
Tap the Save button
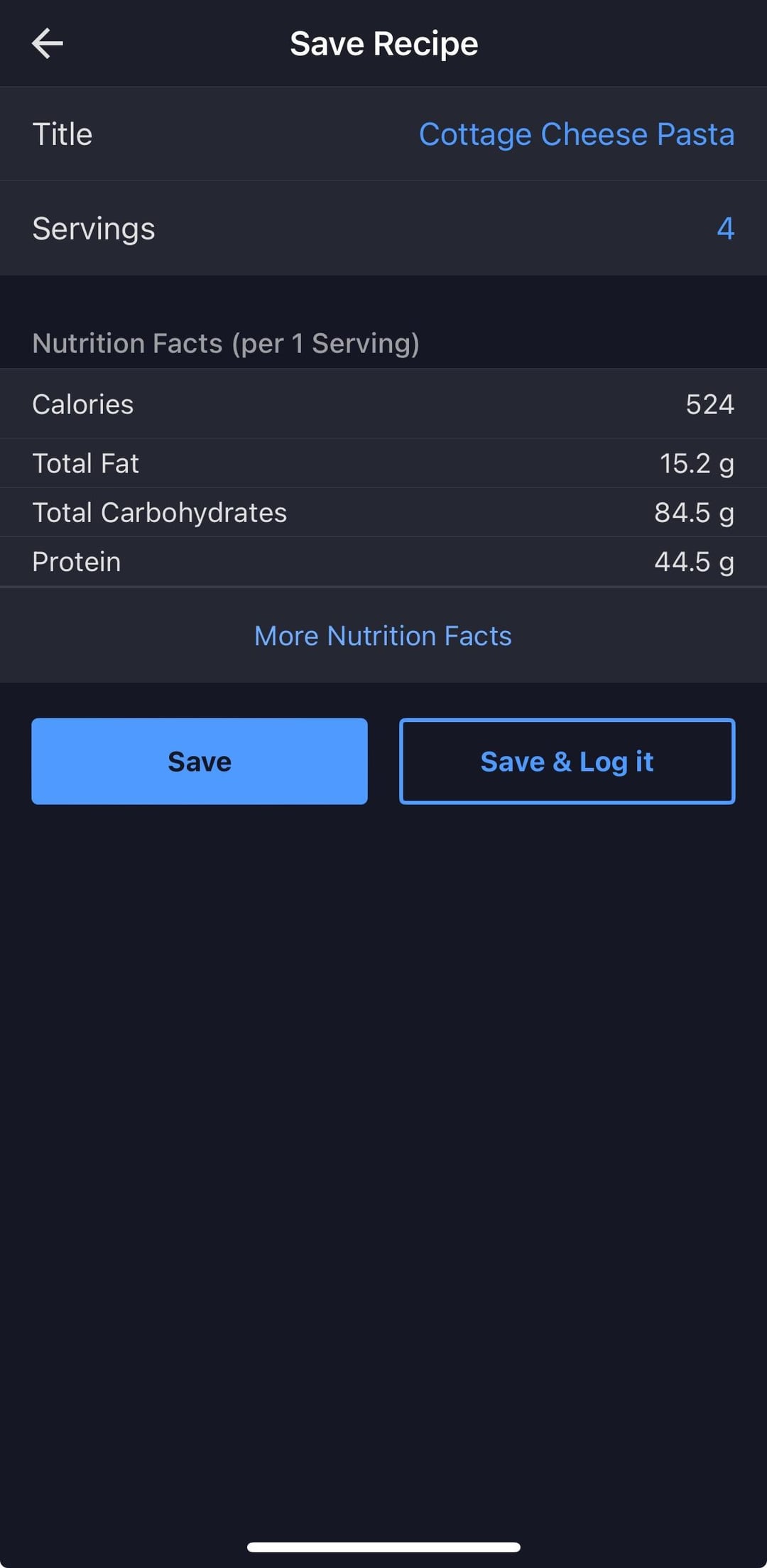(200, 761)
